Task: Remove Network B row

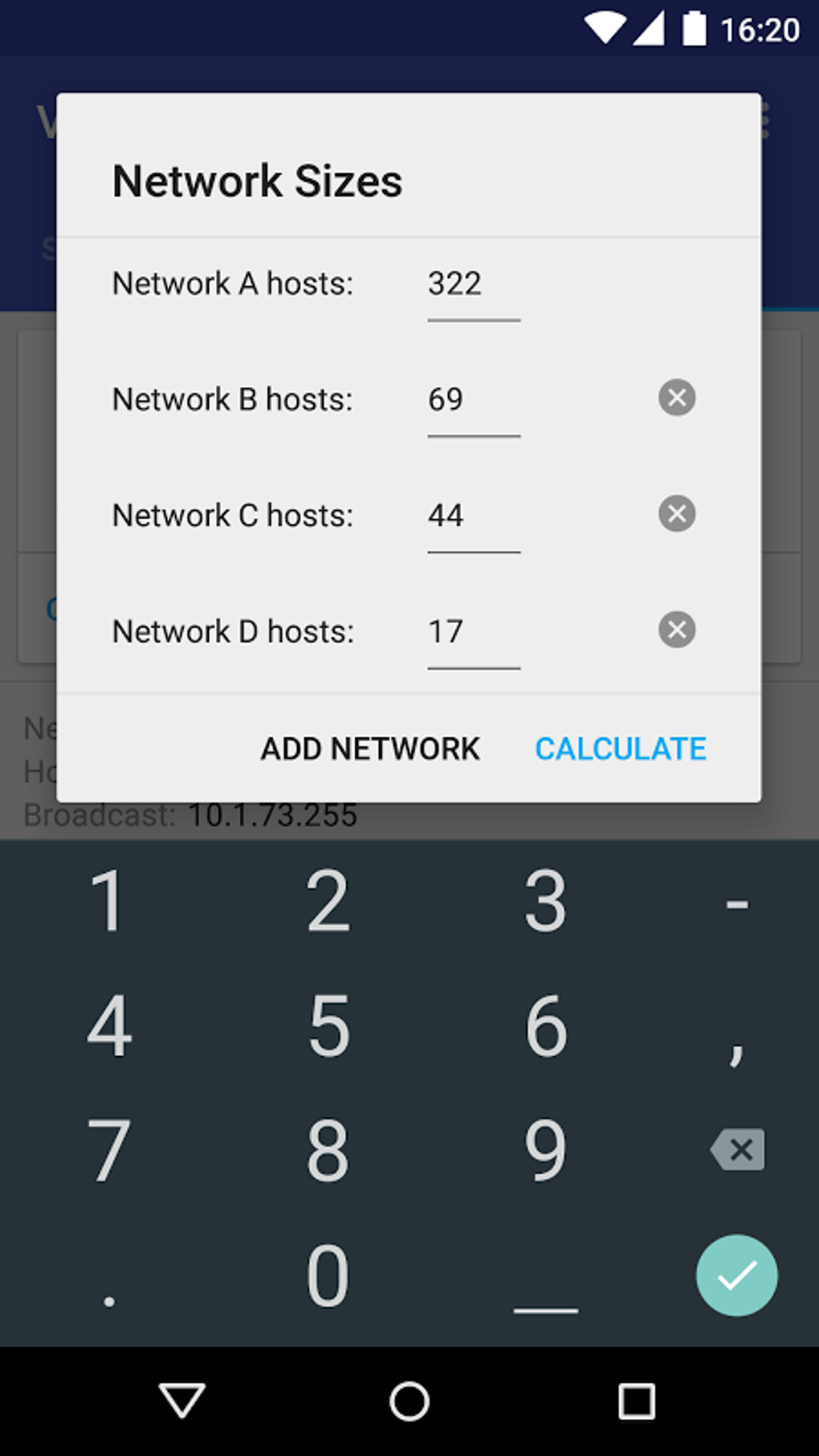Action: 677,398
